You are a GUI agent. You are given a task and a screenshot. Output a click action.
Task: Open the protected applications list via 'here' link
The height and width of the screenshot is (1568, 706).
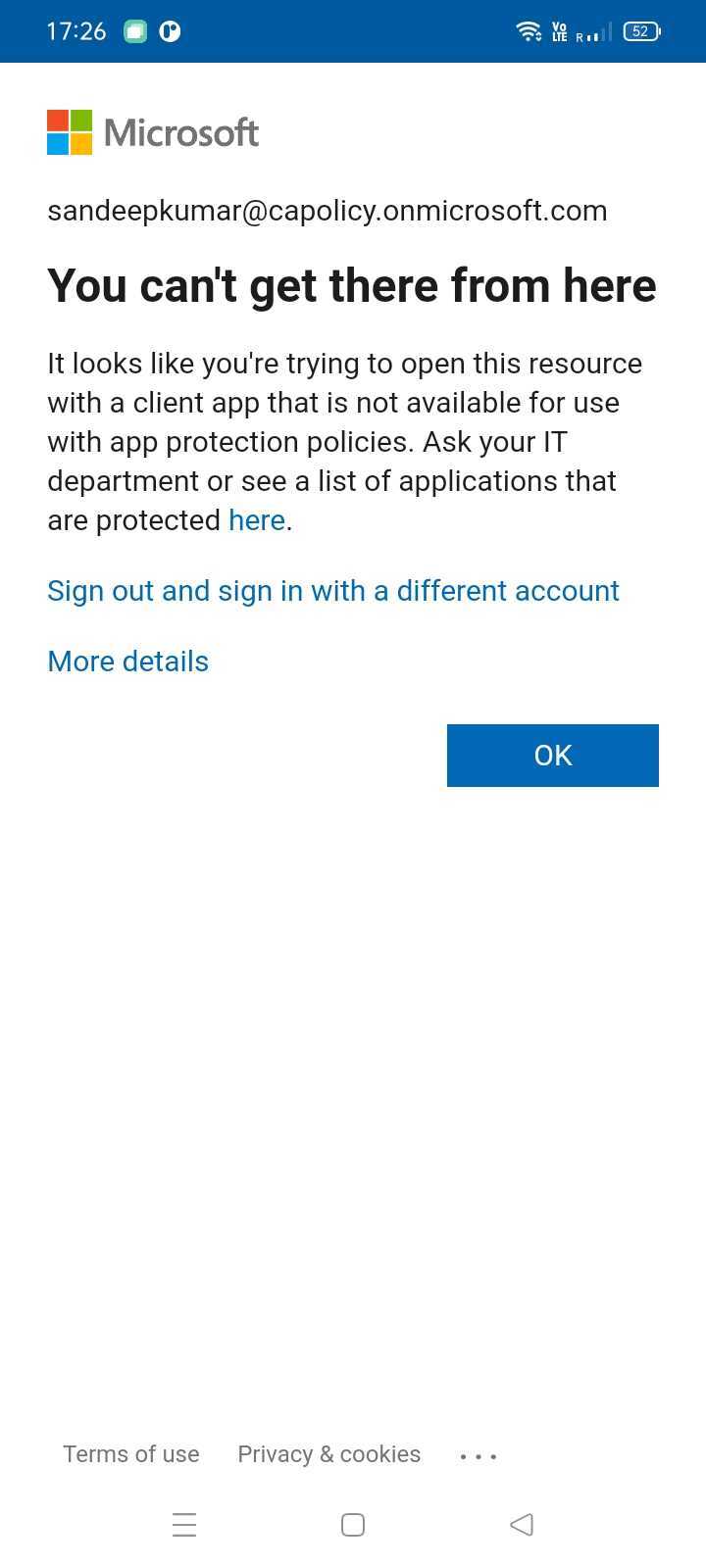click(255, 519)
